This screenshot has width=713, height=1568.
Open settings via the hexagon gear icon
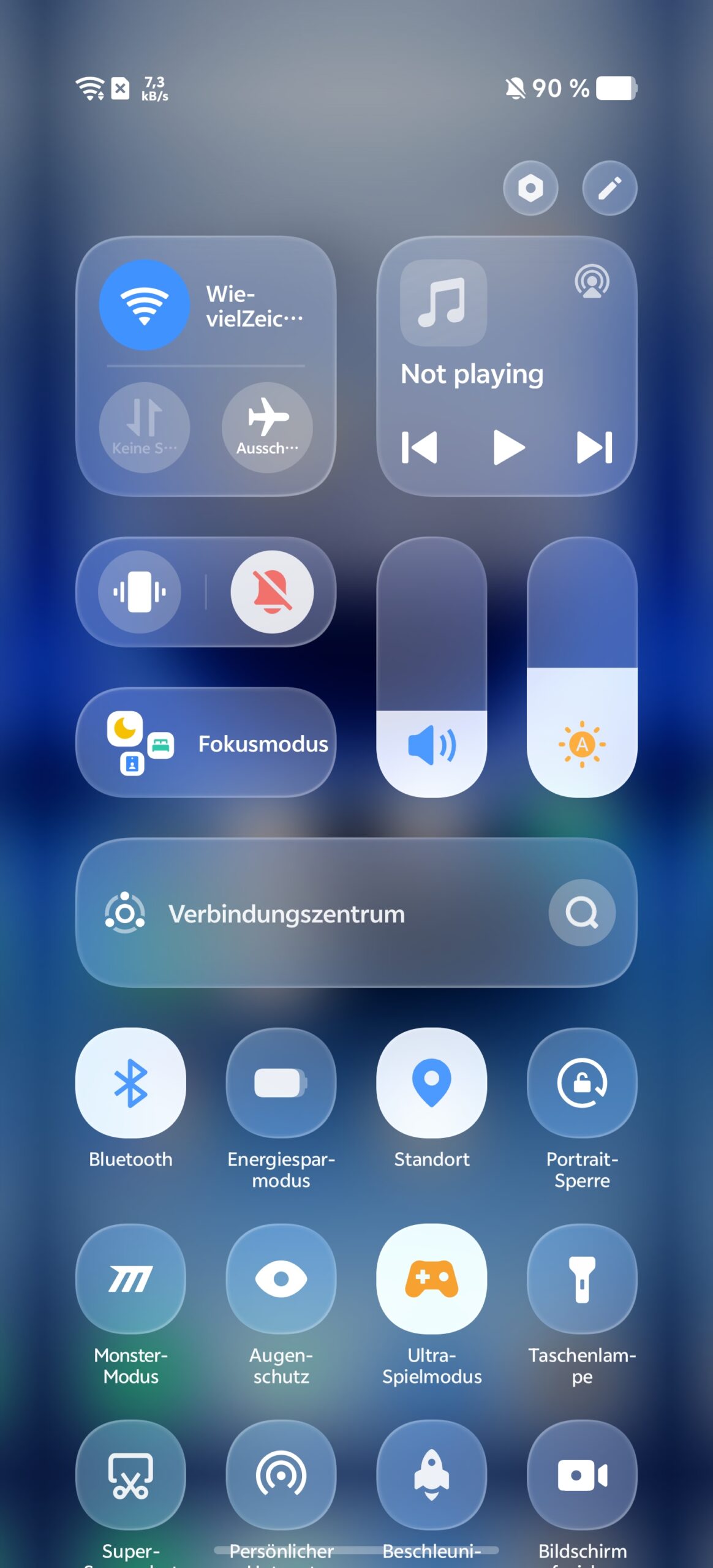coord(530,188)
